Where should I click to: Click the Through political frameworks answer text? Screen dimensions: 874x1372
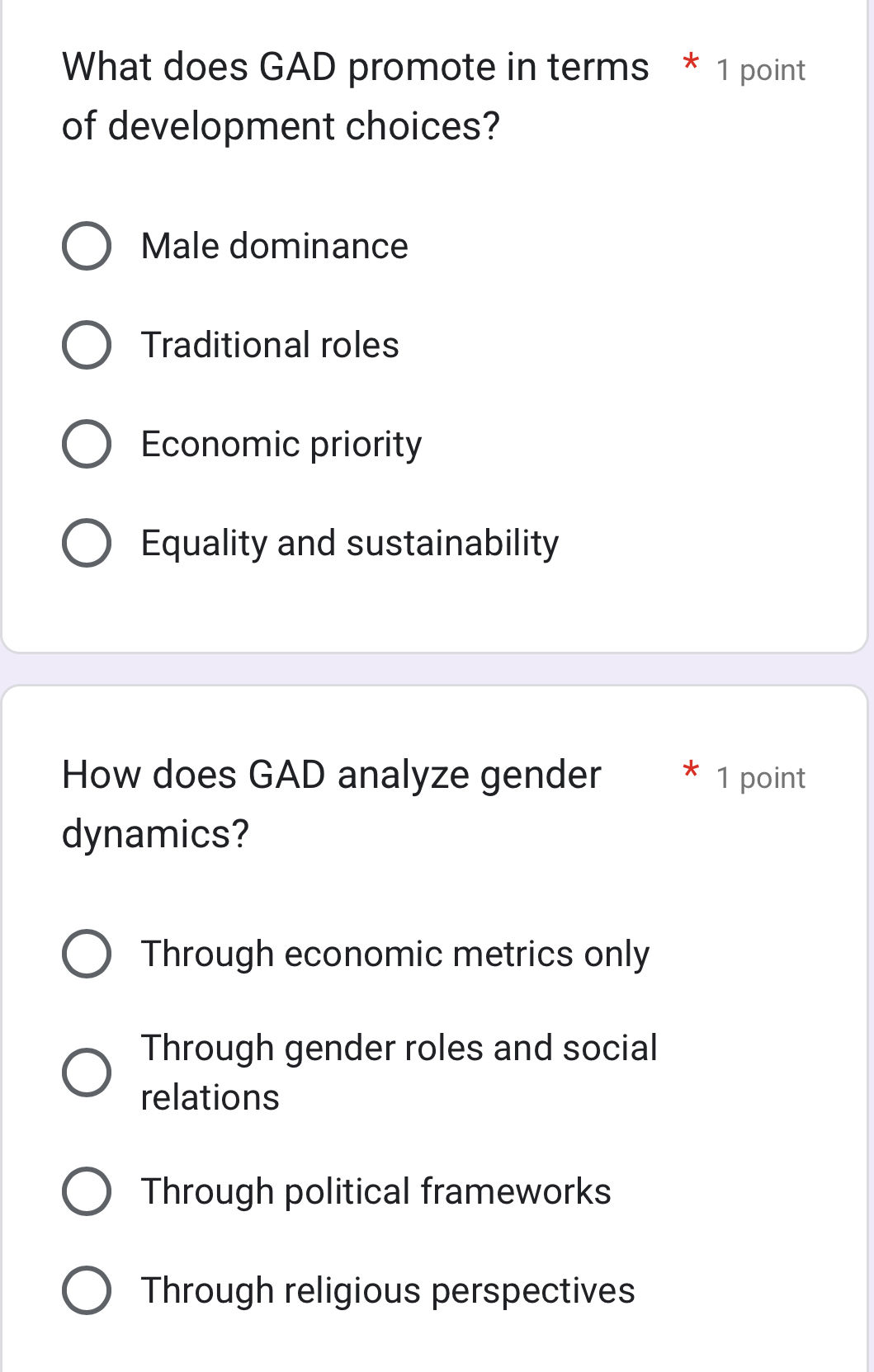376,1190
